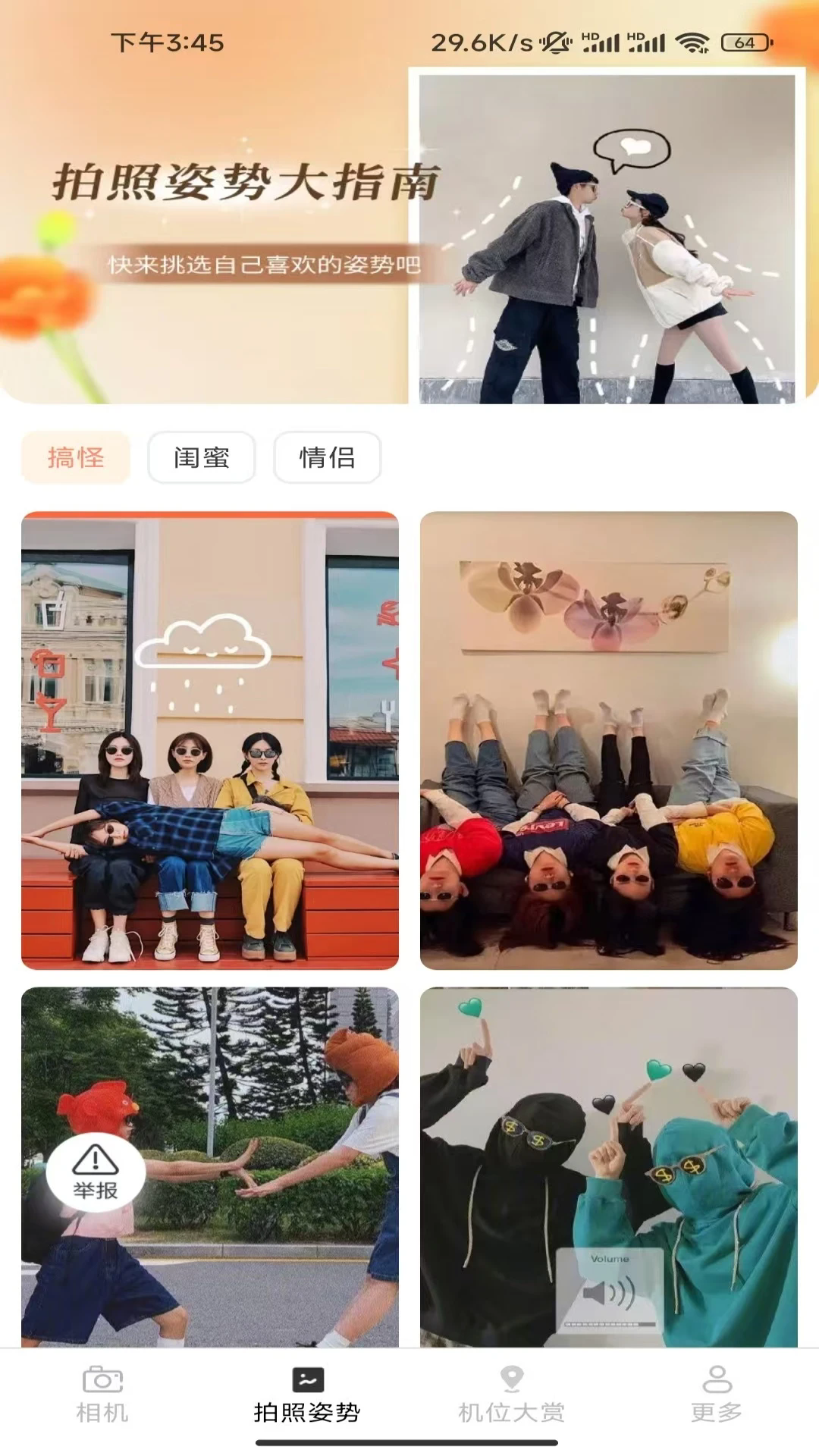Switch to the 情侣 couples tab
Viewport: 819px width, 1456px height.
pos(328,457)
